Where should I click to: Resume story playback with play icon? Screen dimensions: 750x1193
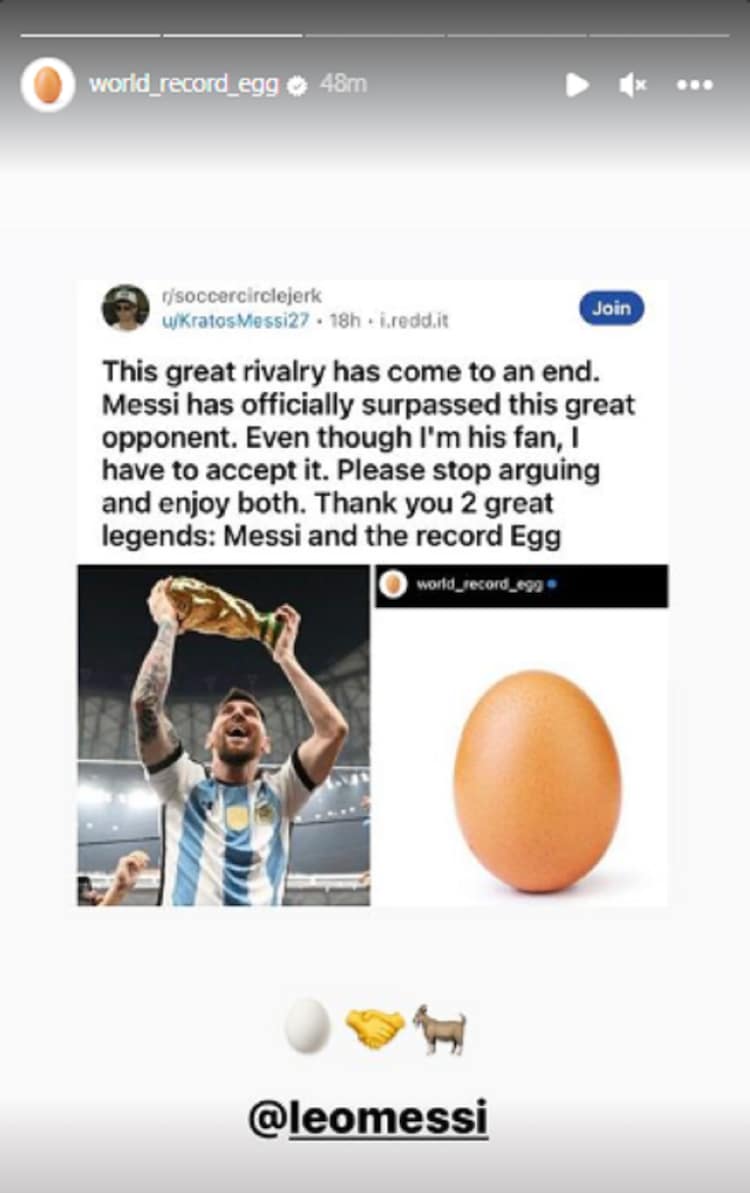(x=577, y=85)
